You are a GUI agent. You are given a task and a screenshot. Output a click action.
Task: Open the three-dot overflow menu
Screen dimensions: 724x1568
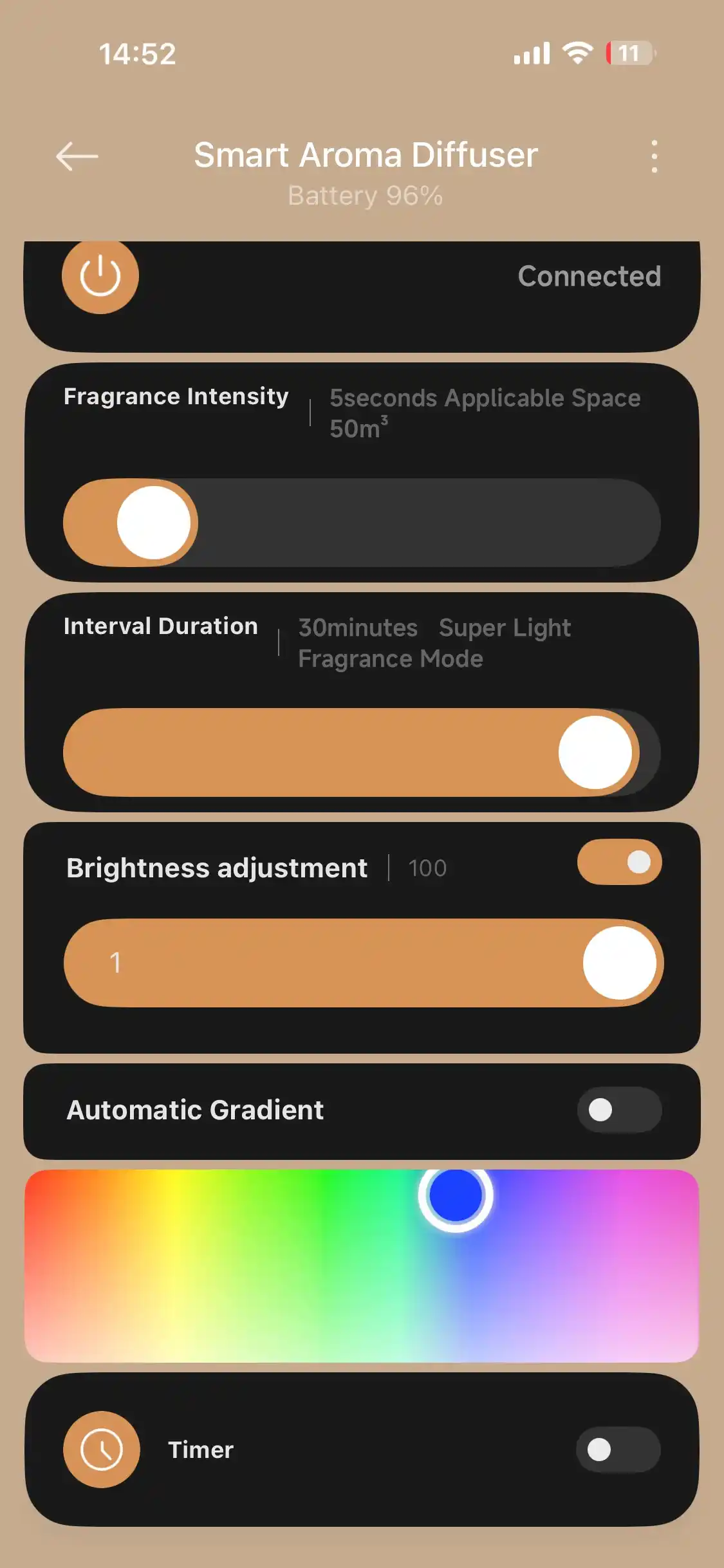(654, 156)
